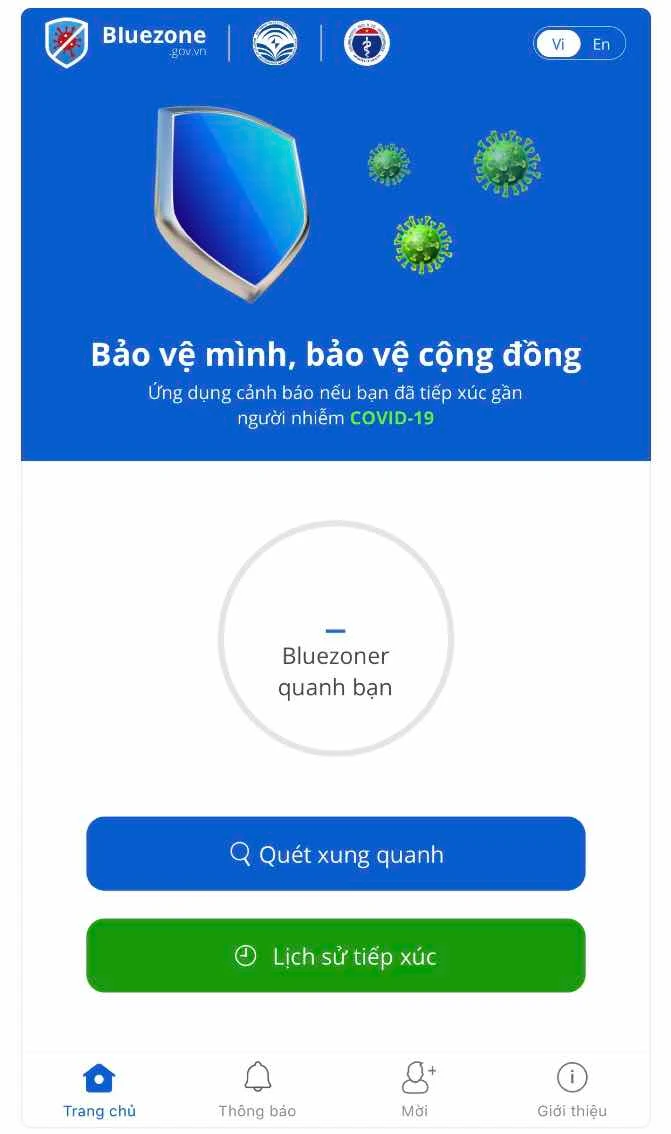671x1134 pixels.
Task: Switch to the Mời tab
Action: [416, 1089]
